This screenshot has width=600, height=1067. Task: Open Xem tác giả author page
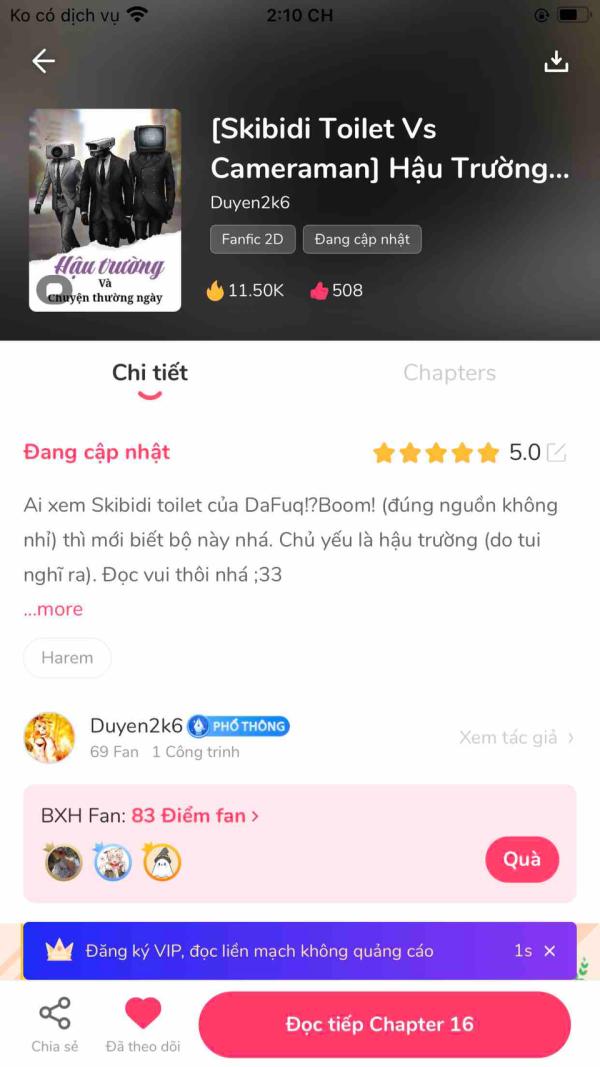(x=516, y=738)
